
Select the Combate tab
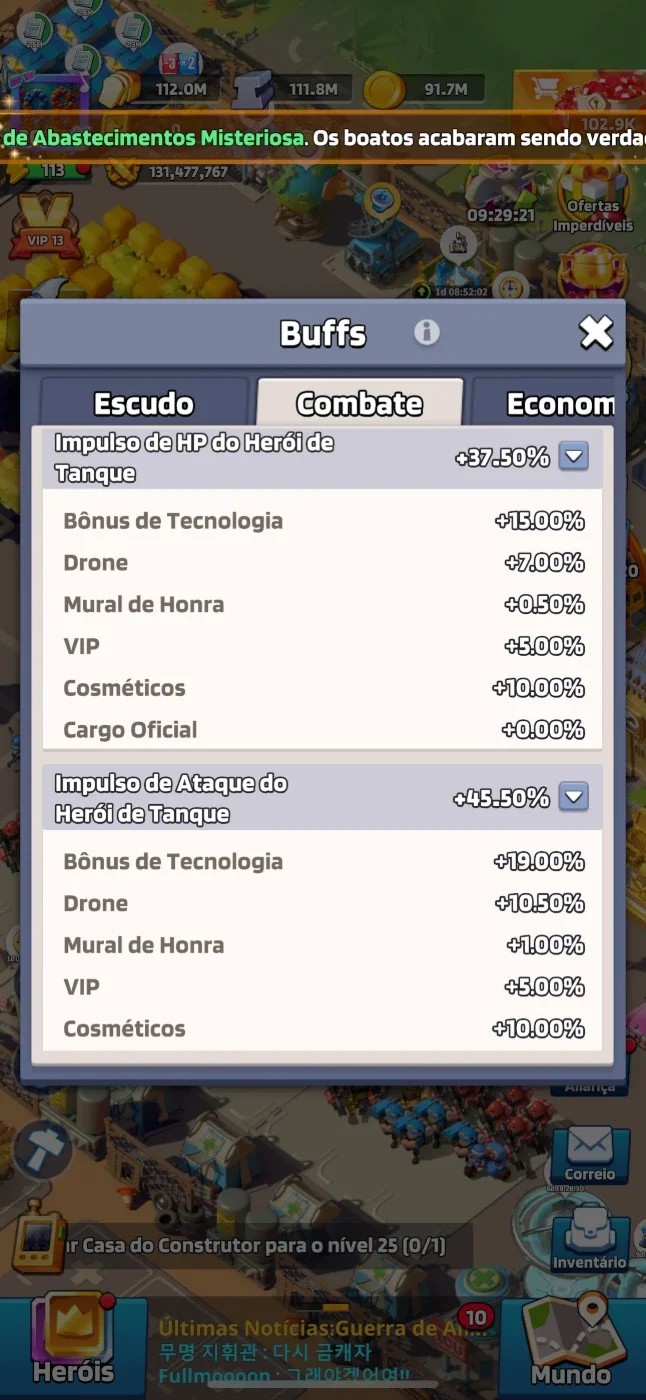360,402
